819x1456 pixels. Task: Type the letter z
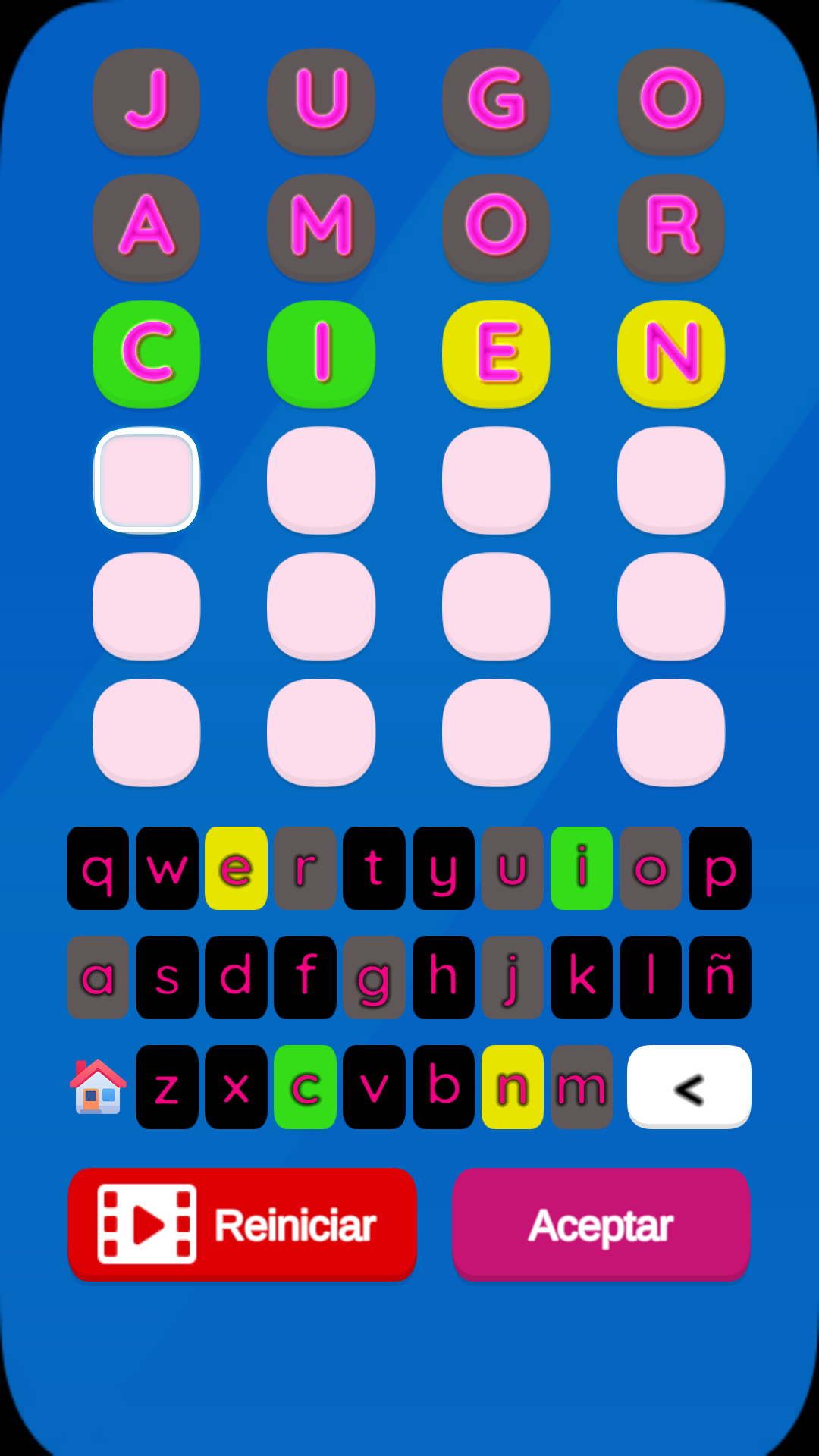[x=167, y=1087]
